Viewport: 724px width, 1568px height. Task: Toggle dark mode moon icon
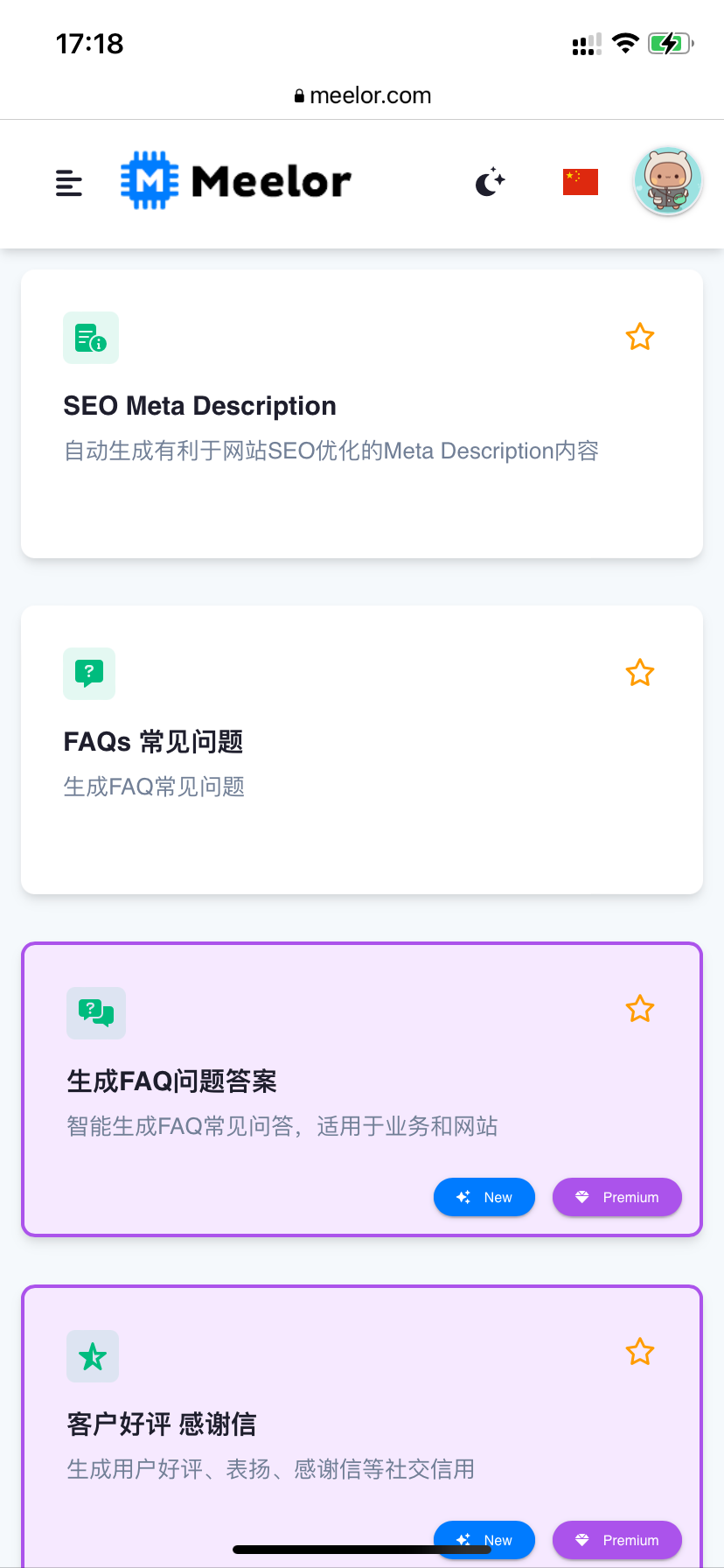tap(491, 182)
